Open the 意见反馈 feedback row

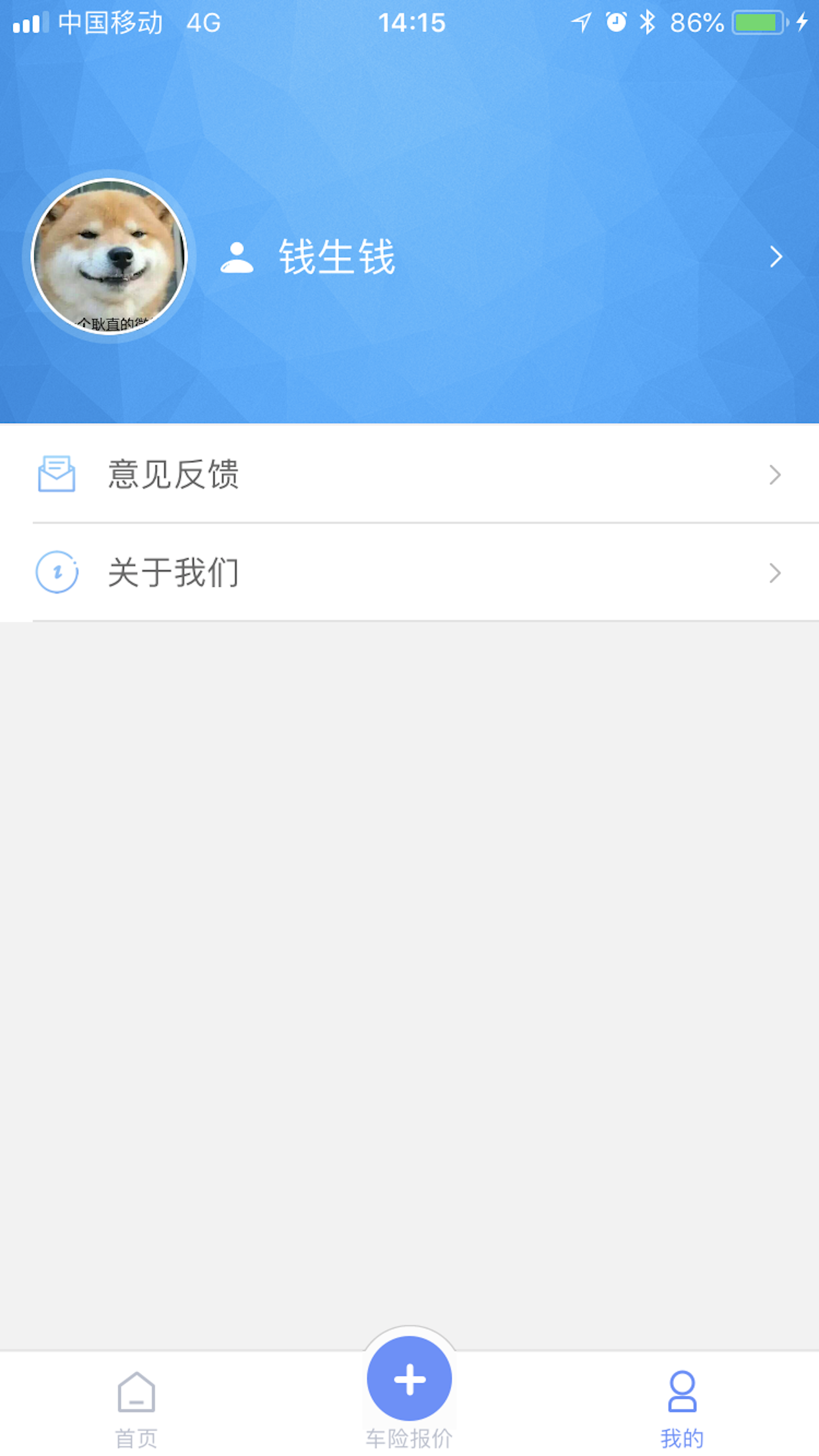(409, 474)
